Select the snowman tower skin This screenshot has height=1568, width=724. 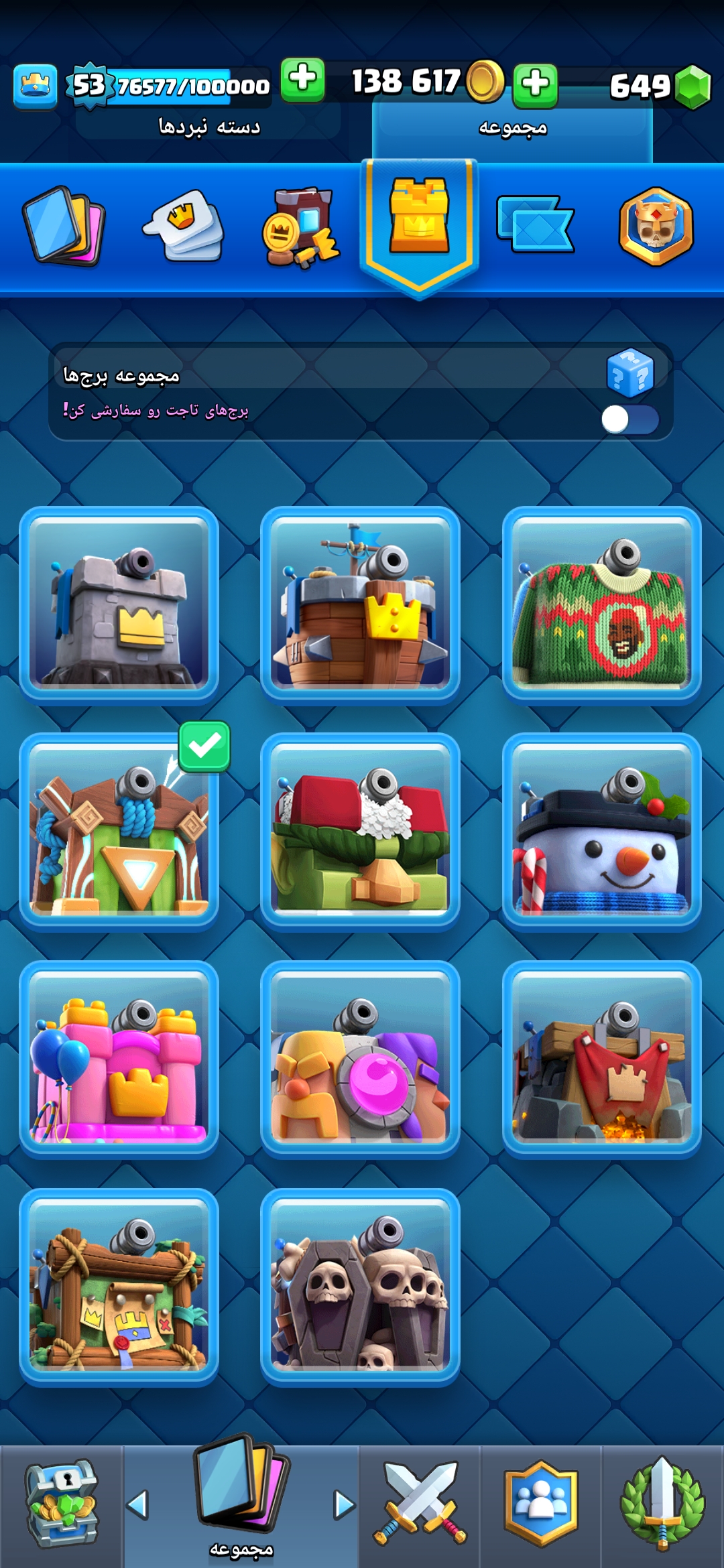pos(601,831)
